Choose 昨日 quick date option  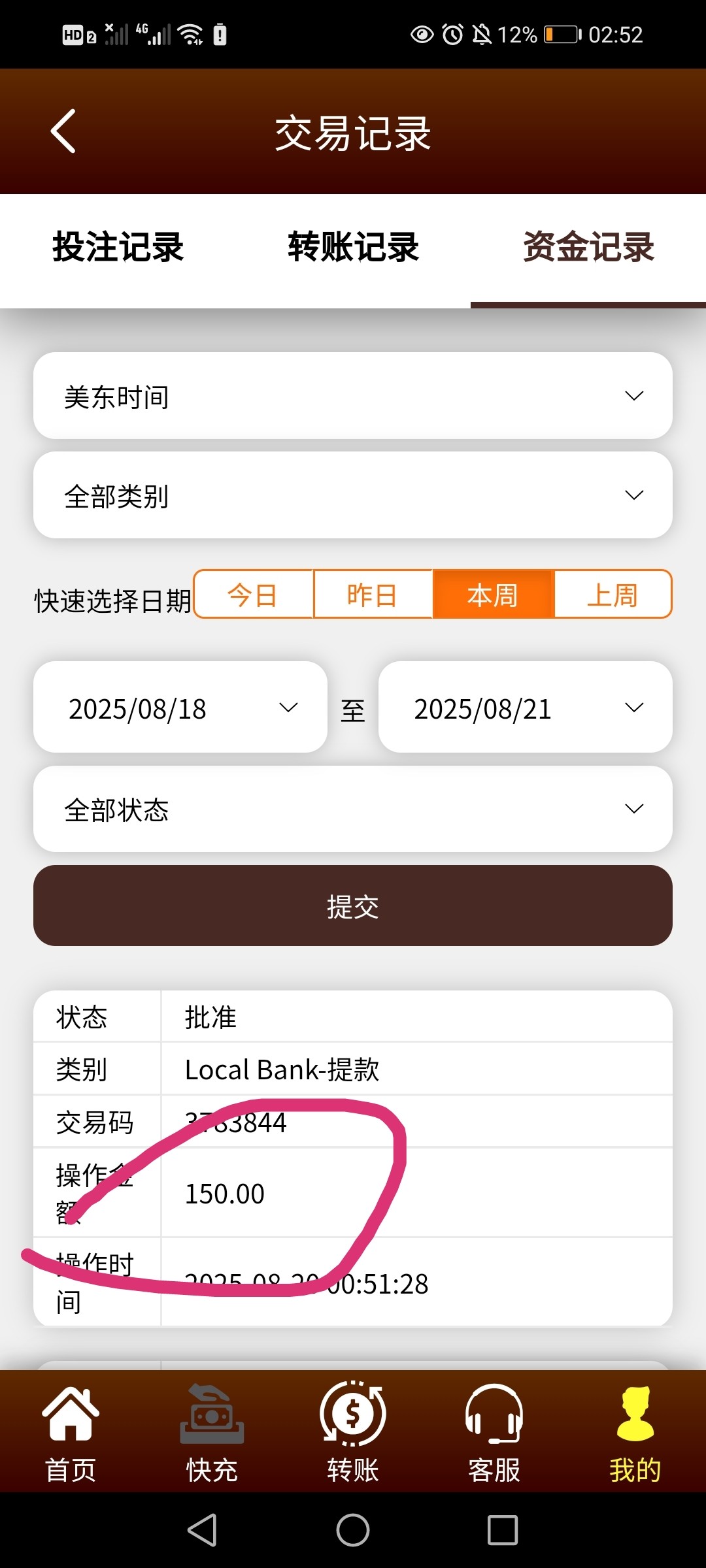point(373,595)
